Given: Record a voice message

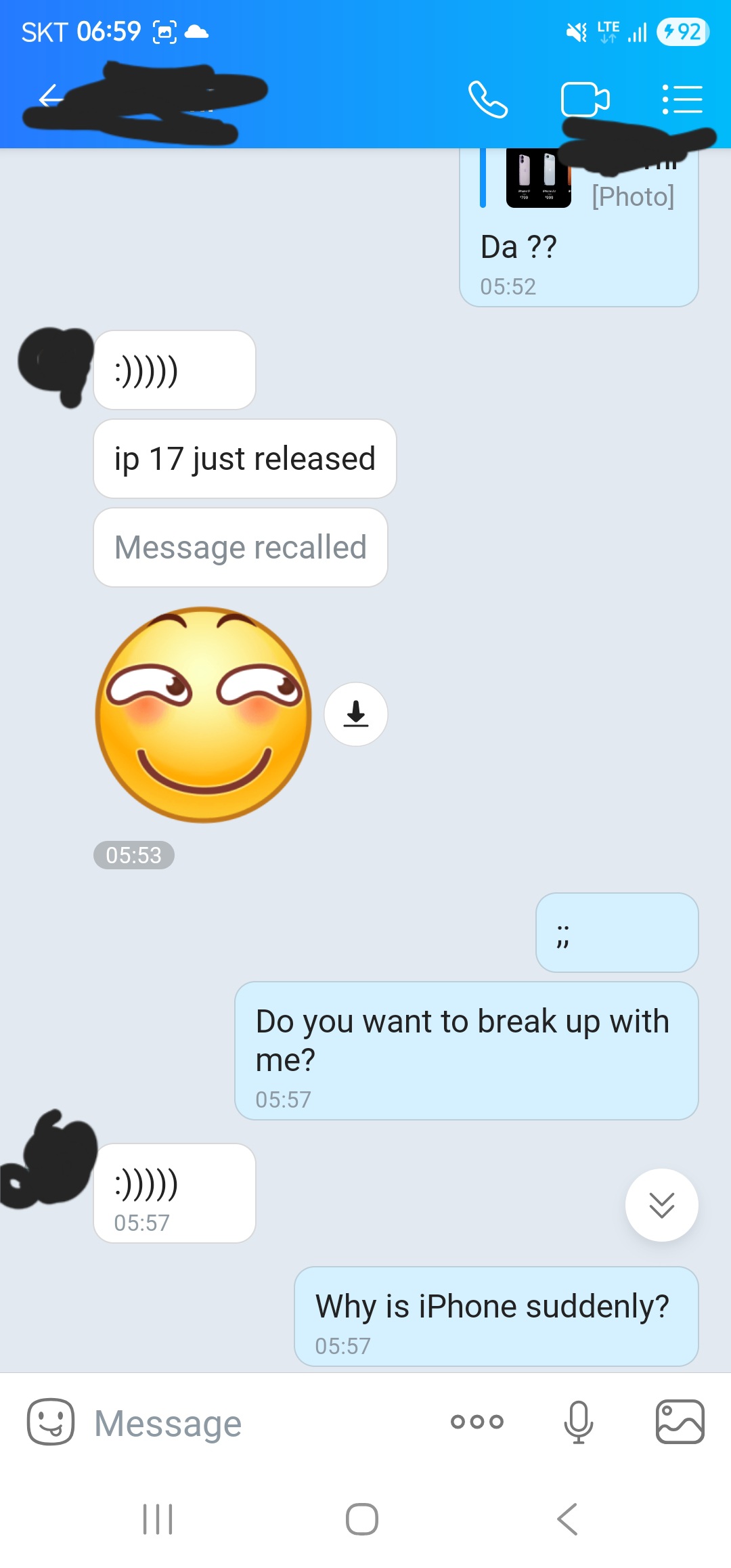Looking at the screenshot, I should tap(579, 1422).
